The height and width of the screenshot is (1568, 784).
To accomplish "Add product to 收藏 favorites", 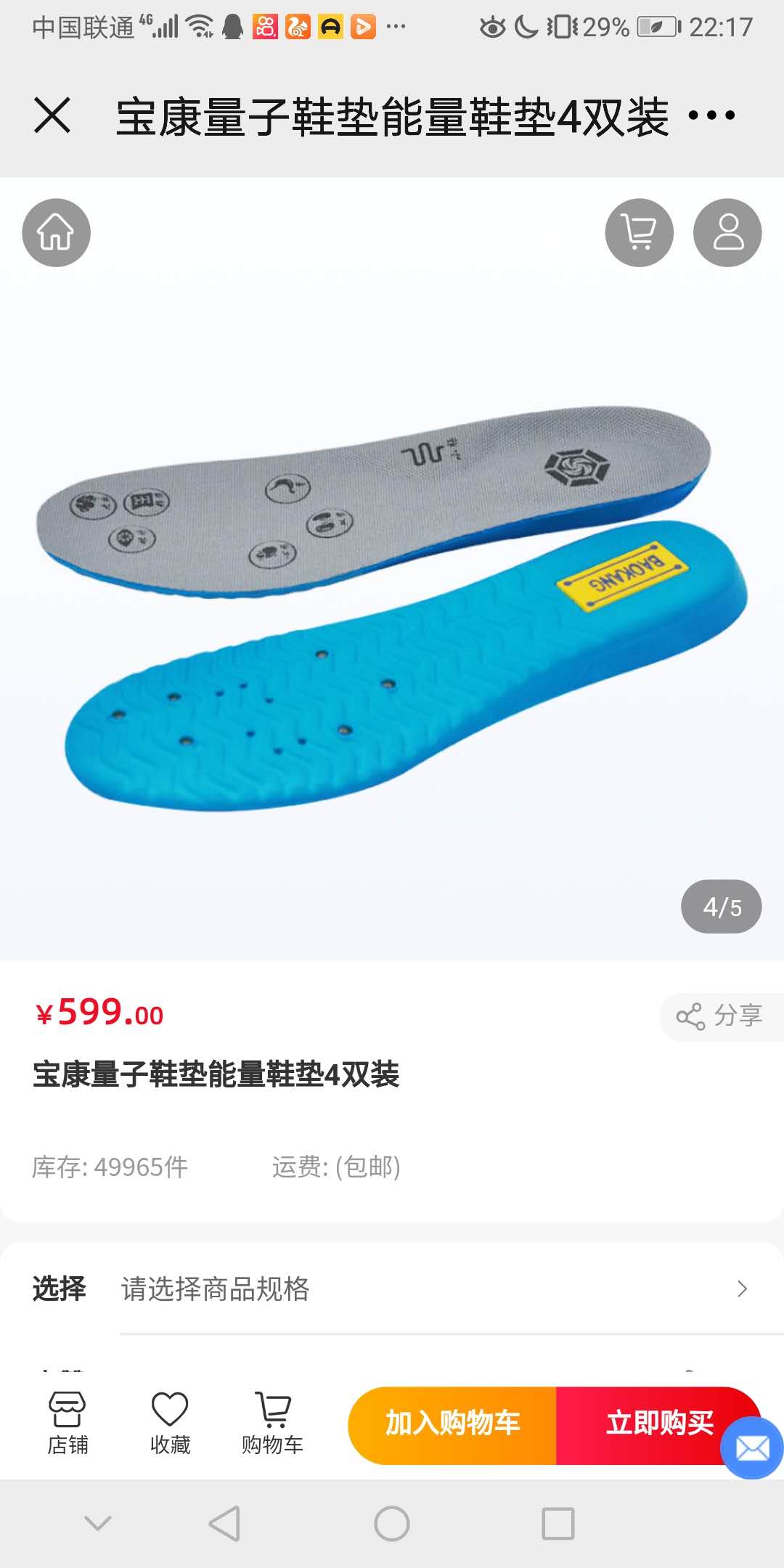I will coord(170,1424).
